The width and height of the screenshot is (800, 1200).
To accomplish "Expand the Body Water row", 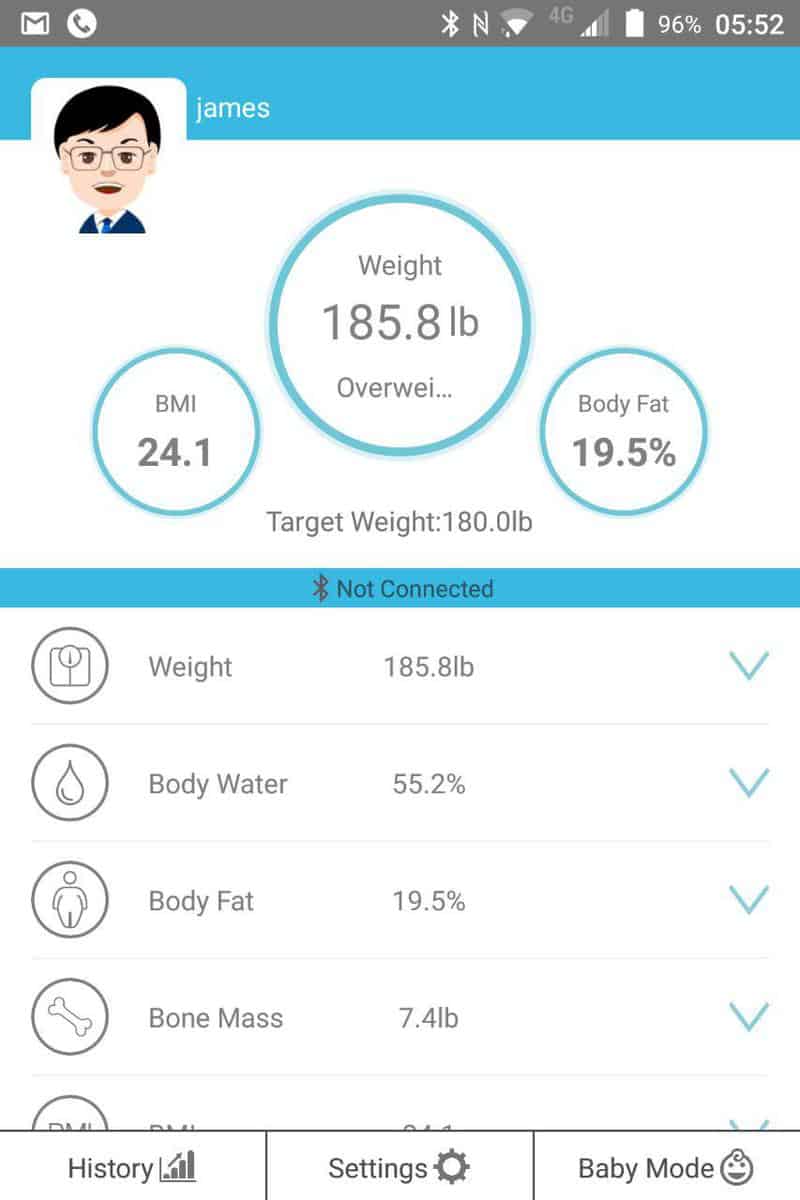I will point(748,783).
